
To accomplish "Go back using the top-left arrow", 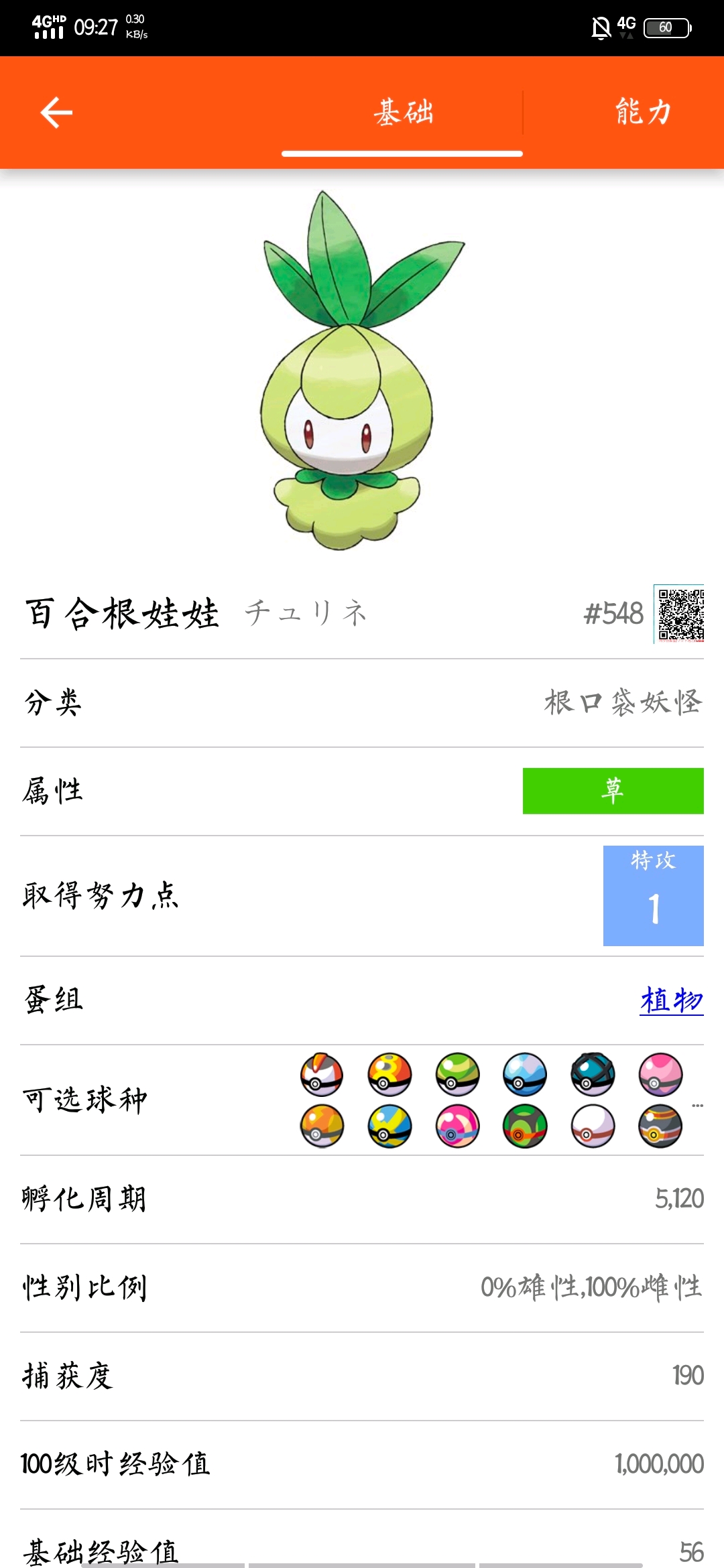I will coord(56,113).
